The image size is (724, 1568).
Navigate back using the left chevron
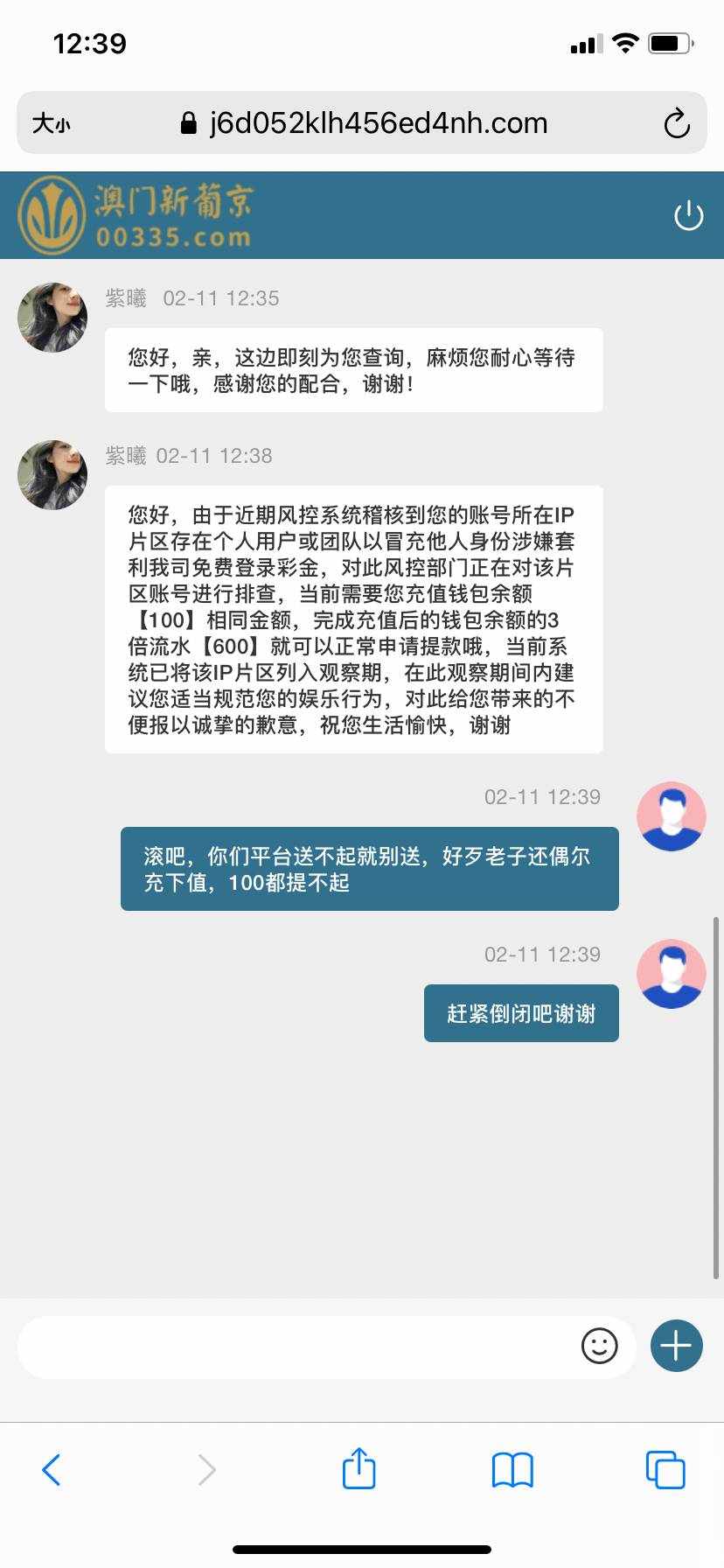point(52,1470)
